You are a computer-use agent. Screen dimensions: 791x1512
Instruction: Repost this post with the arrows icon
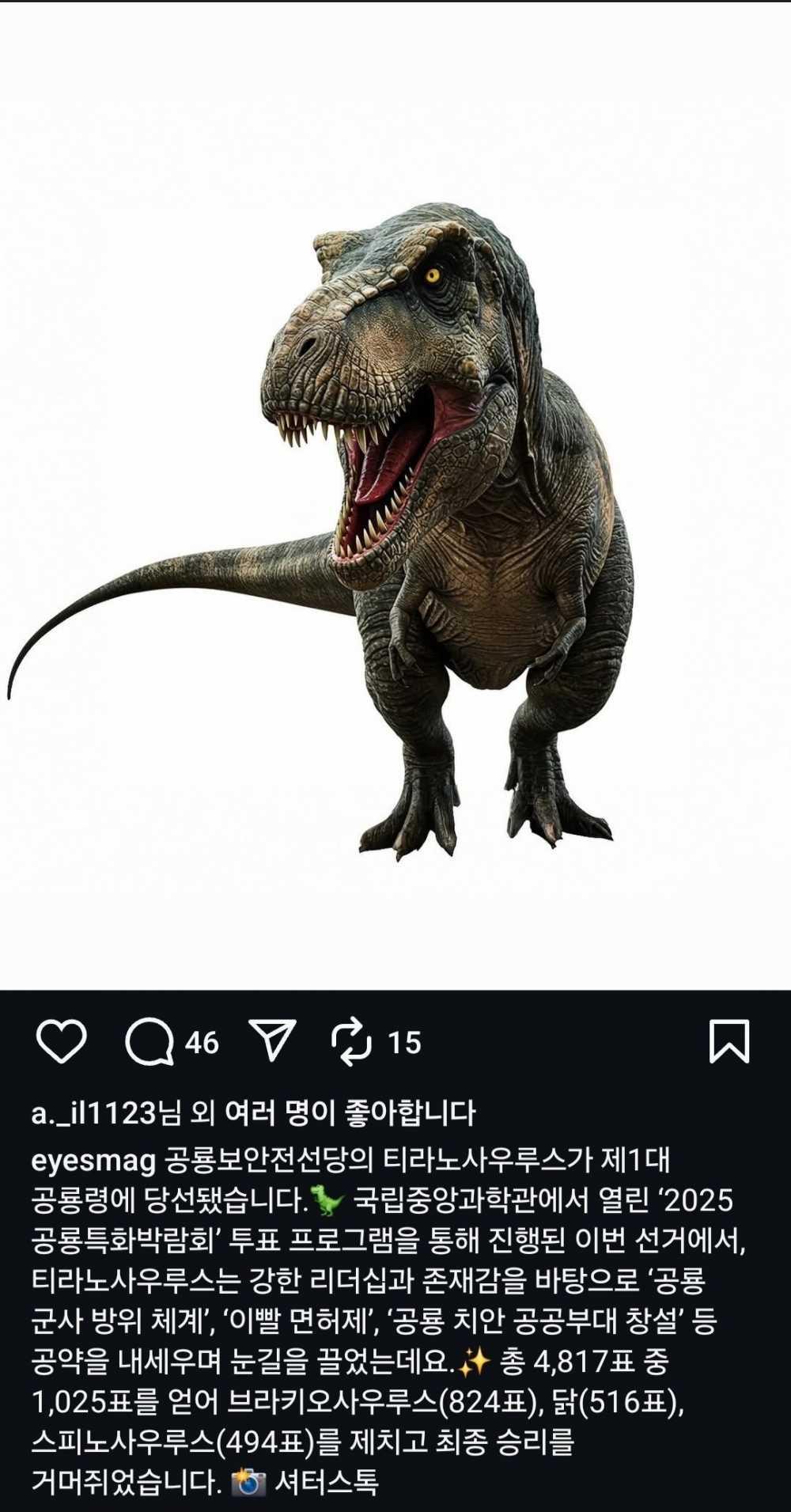coord(351,1042)
